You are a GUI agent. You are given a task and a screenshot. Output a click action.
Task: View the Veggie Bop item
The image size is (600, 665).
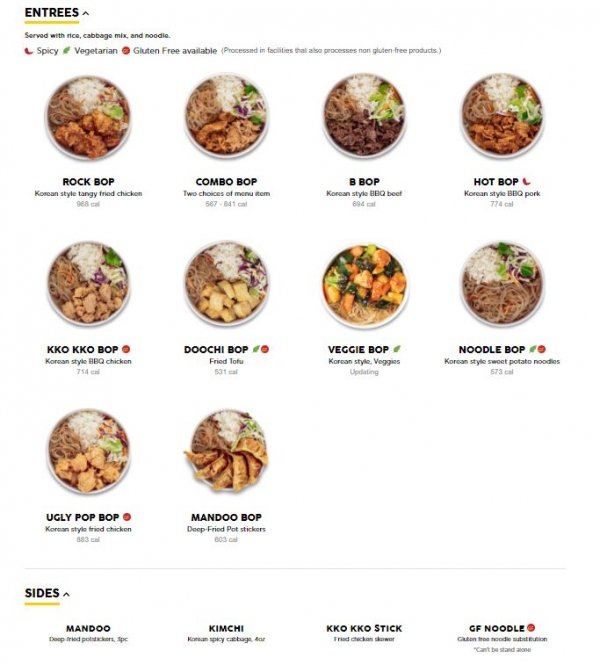364,285
